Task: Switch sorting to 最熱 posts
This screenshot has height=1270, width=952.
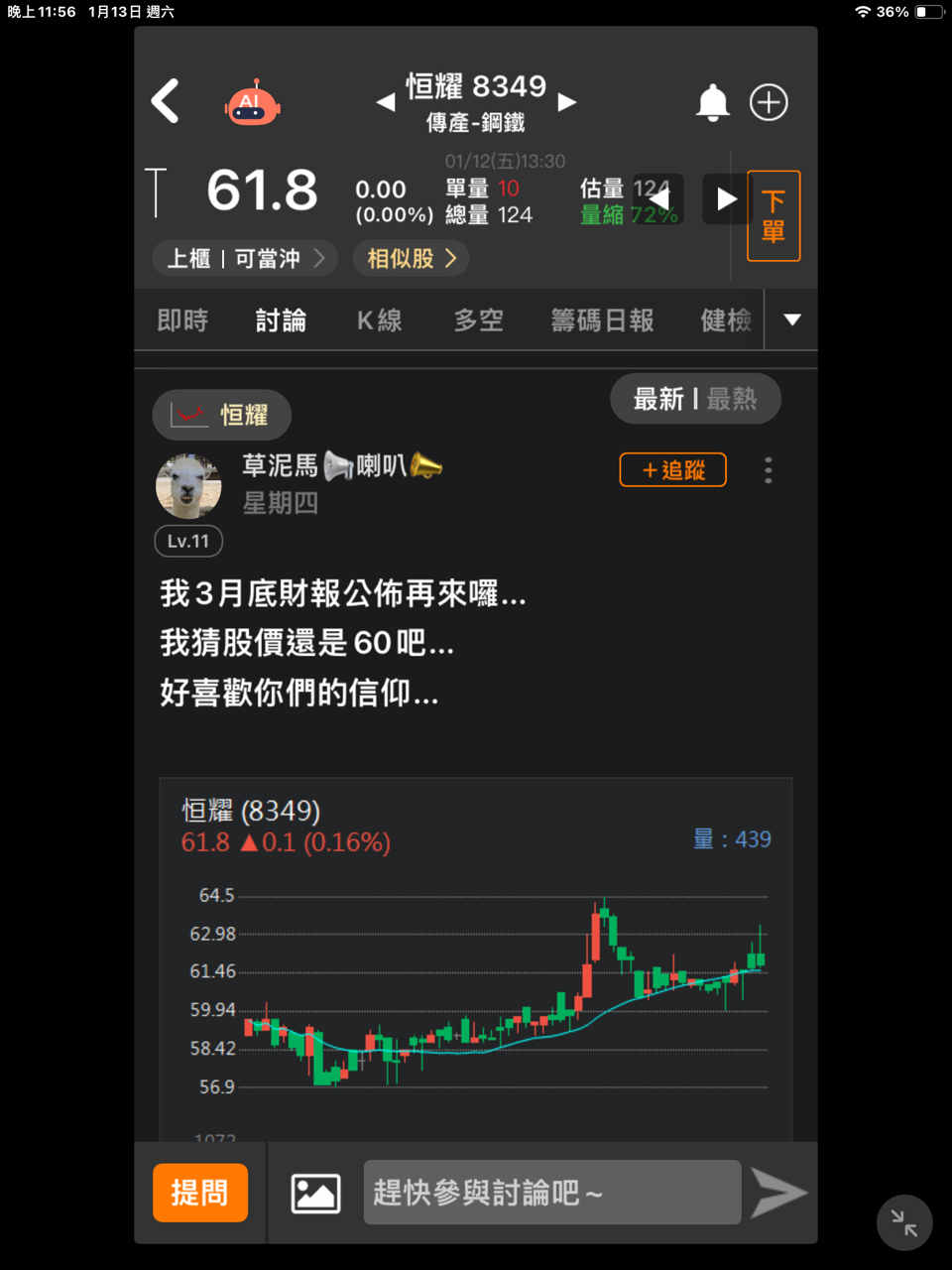Action: coord(734,398)
